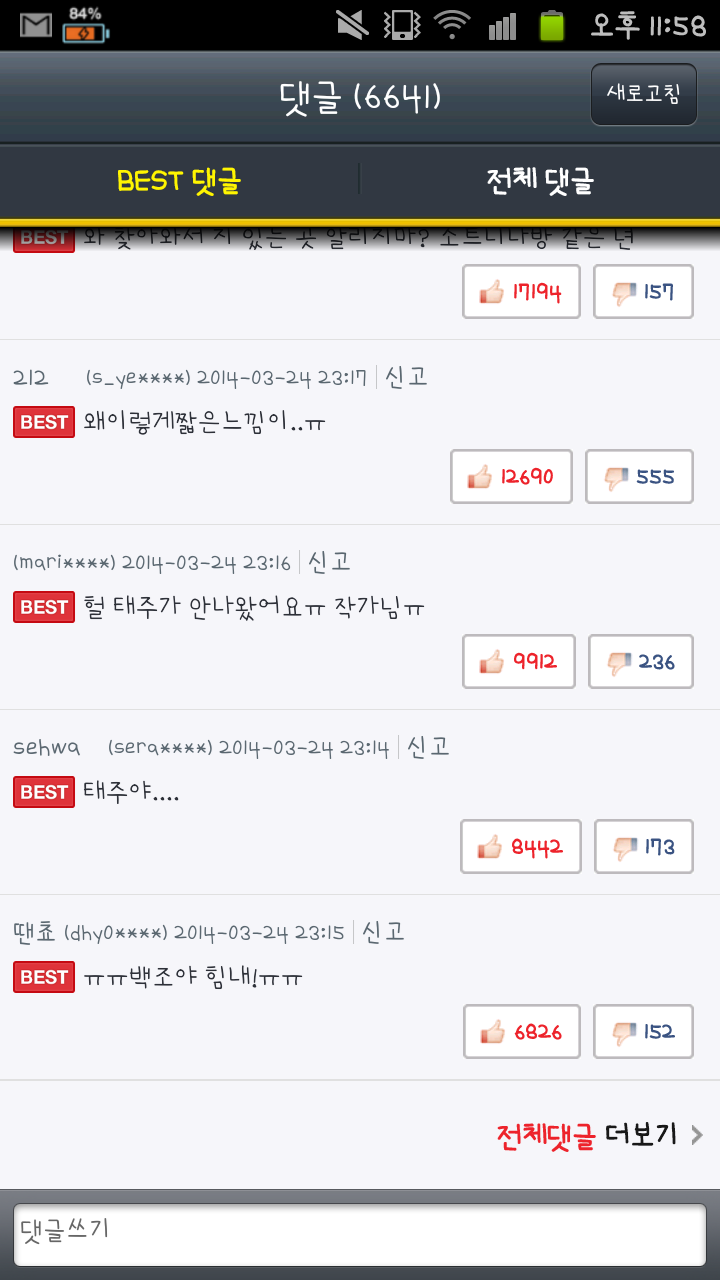This screenshot has width=720, height=1280.
Task: Tap the 새로고침 refresh button
Action: click(x=643, y=95)
